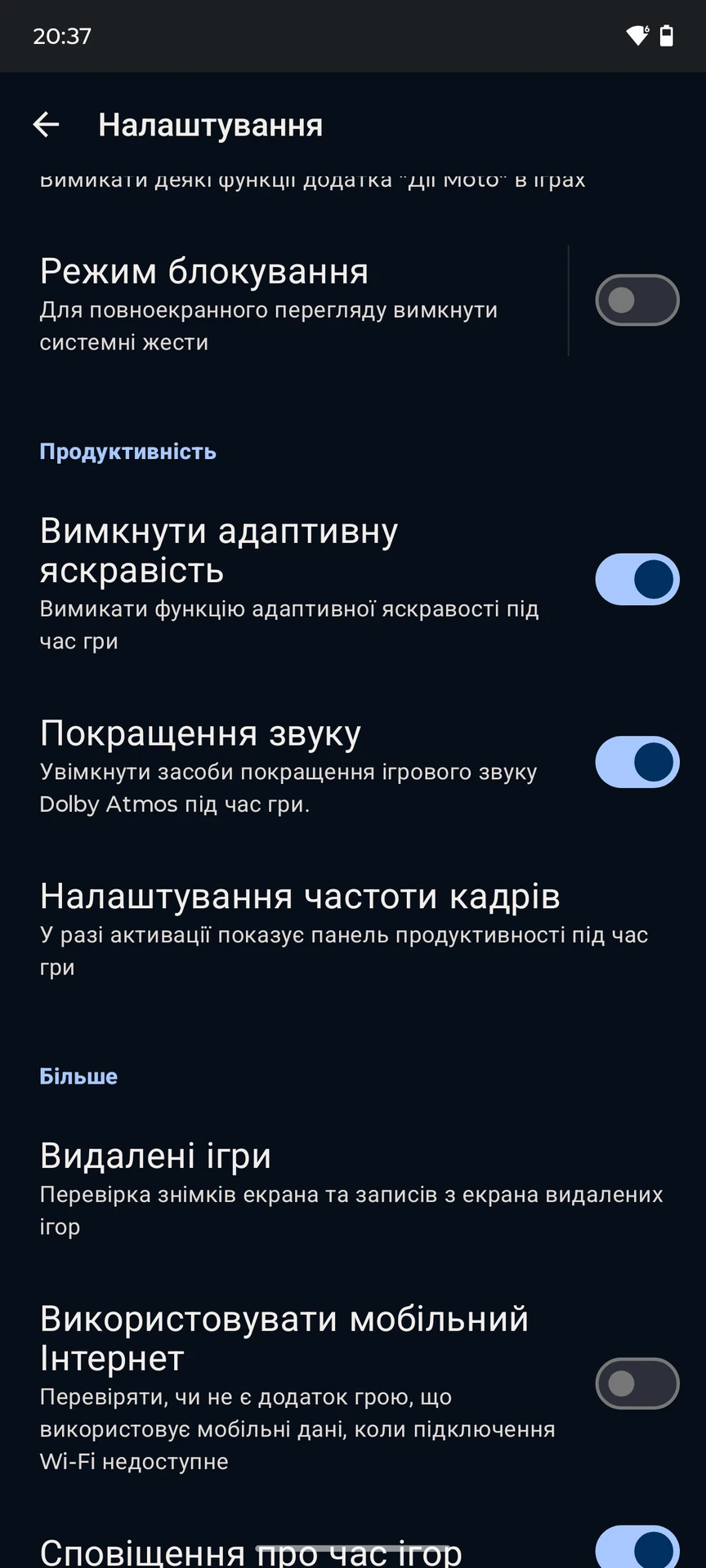Image resolution: width=706 pixels, height=1568 pixels.
Task: Open Налаштування частоти кадрів
Action: (353, 929)
